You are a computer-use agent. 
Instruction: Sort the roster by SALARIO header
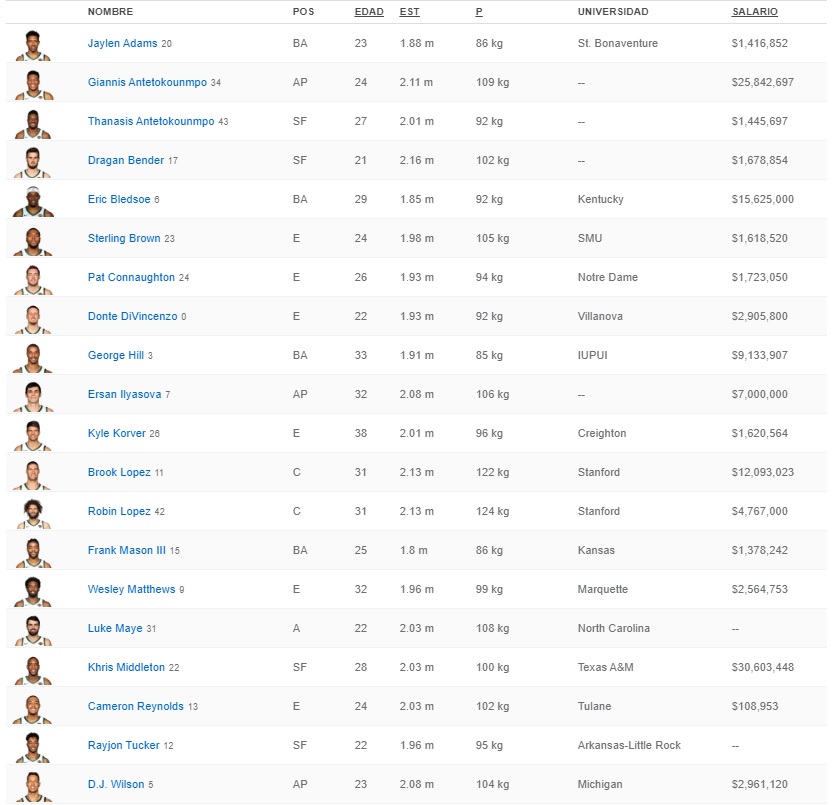click(x=754, y=12)
